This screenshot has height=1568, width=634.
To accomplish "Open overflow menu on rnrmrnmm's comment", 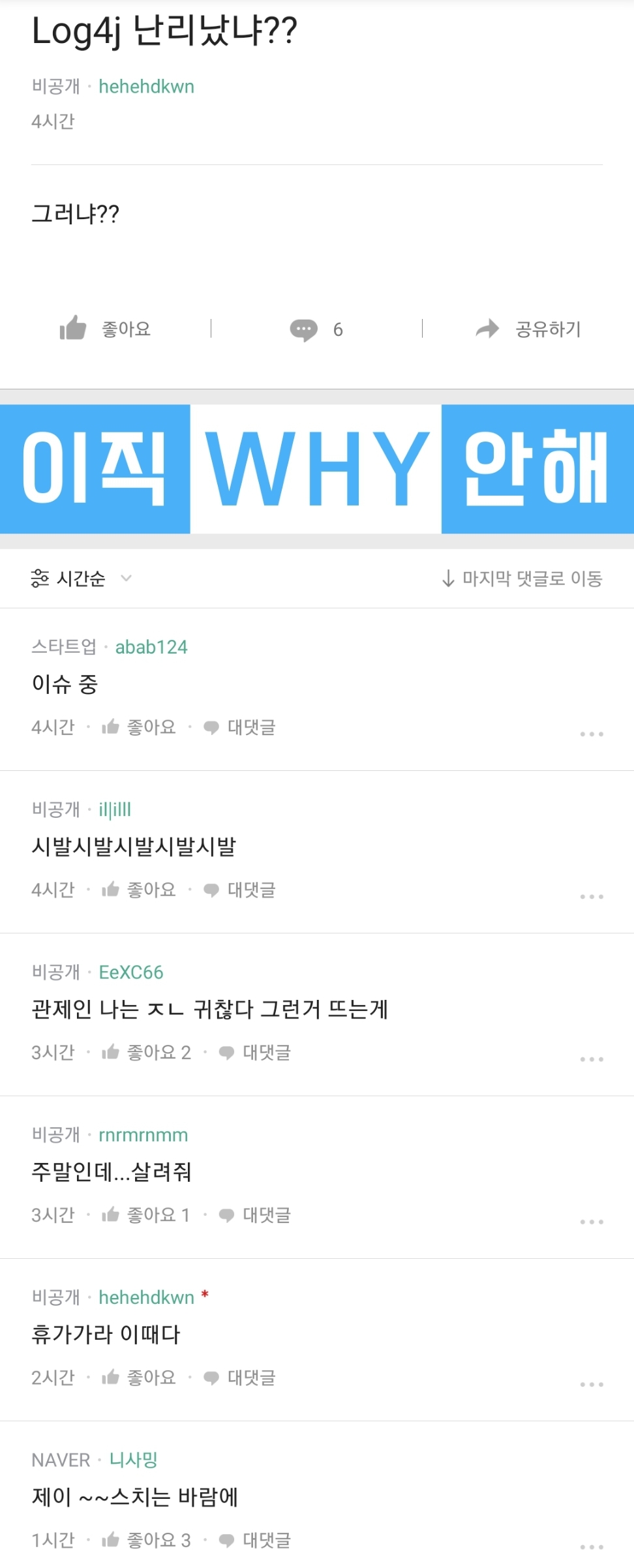I will pos(591,1222).
